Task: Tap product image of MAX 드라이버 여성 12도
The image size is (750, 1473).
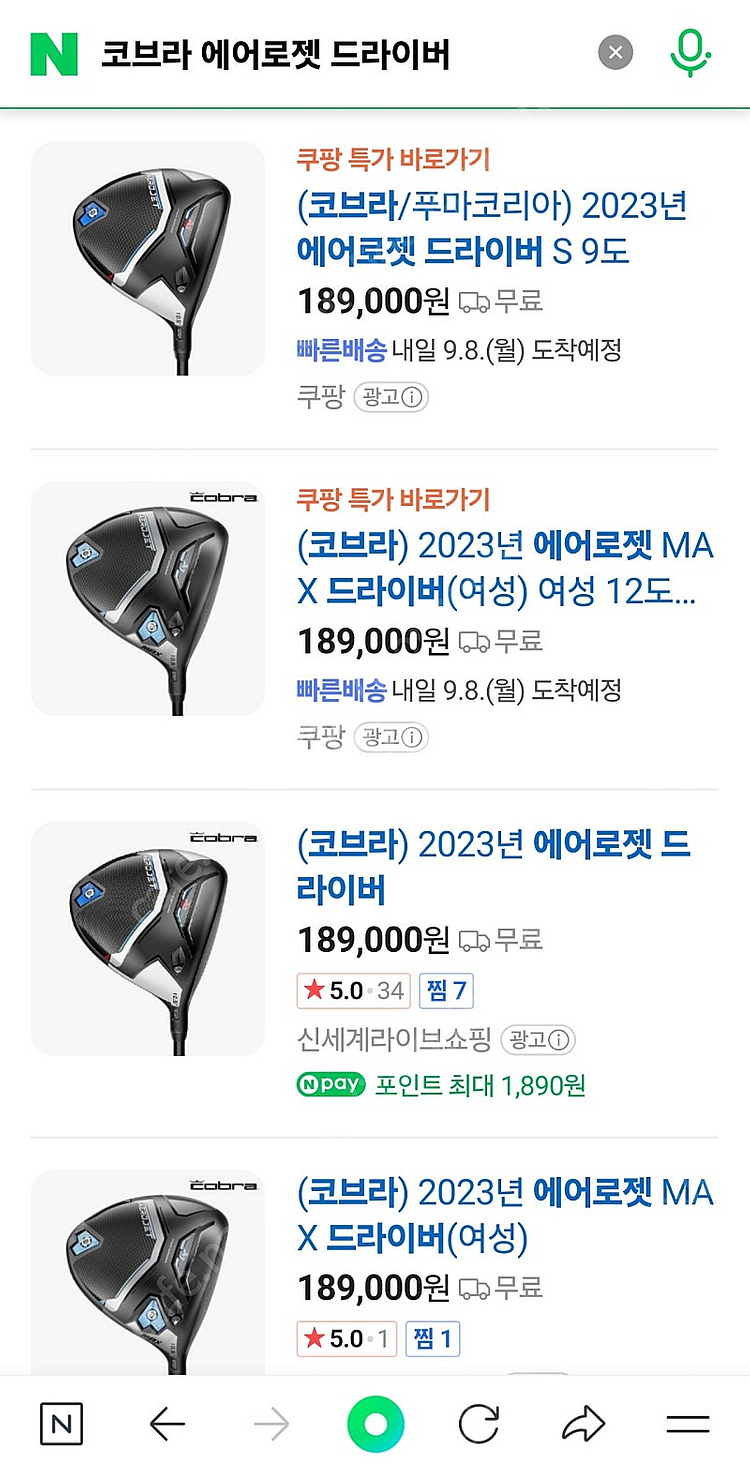Action: point(148,599)
